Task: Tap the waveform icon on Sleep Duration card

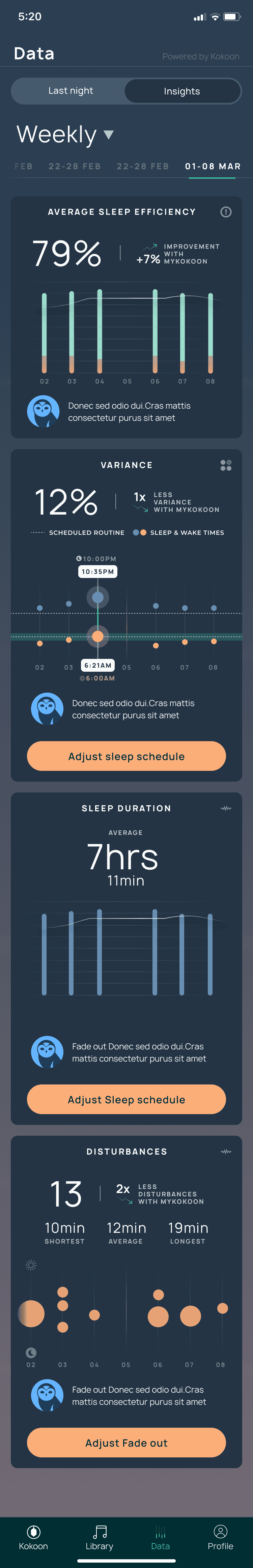Action: click(226, 808)
